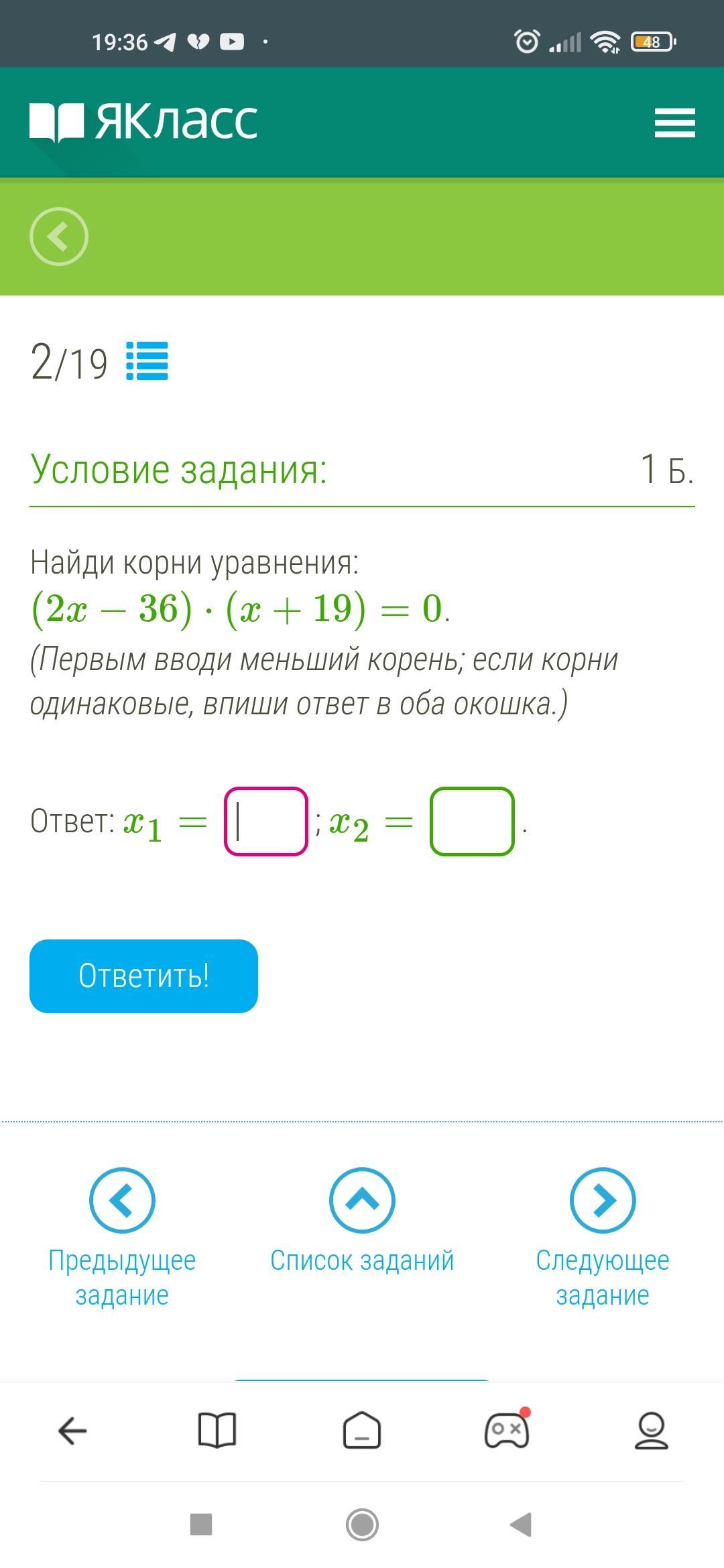Open the profile icon in bottom bar
This screenshot has height=1568, width=724.
point(651,1431)
